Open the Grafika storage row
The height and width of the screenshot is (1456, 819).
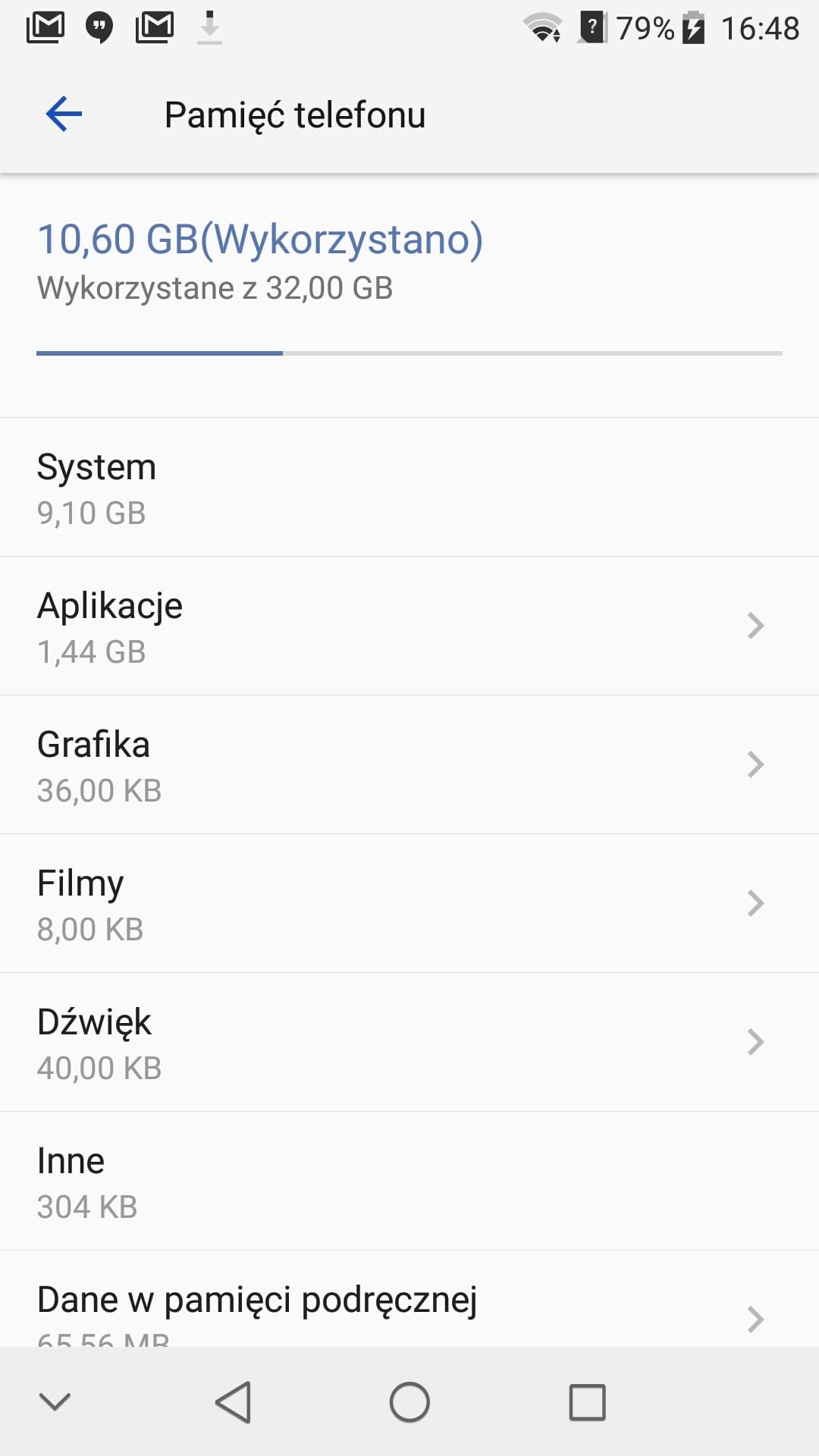pyautogui.click(x=409, y=764)
